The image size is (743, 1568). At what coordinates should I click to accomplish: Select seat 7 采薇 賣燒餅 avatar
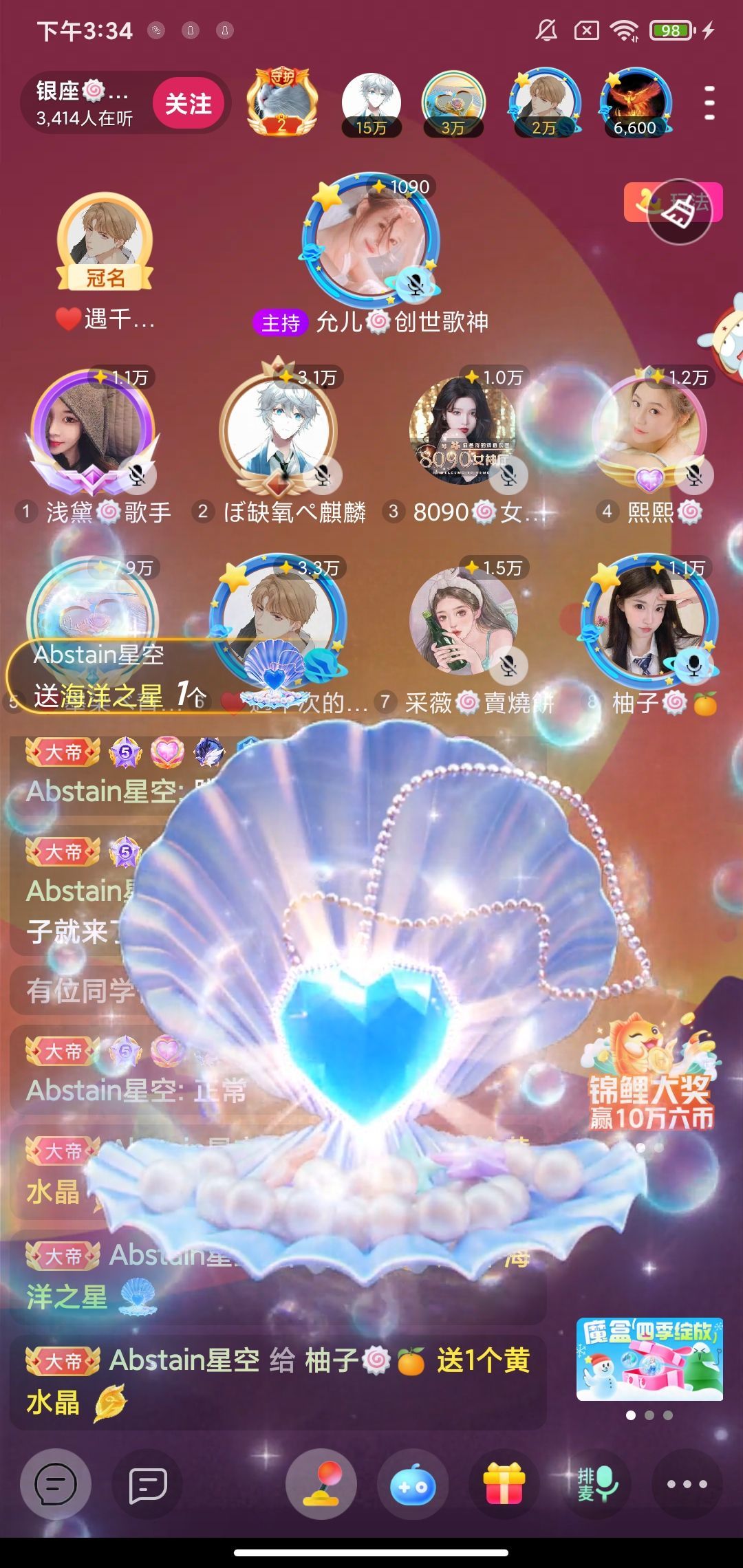point(464,620)
